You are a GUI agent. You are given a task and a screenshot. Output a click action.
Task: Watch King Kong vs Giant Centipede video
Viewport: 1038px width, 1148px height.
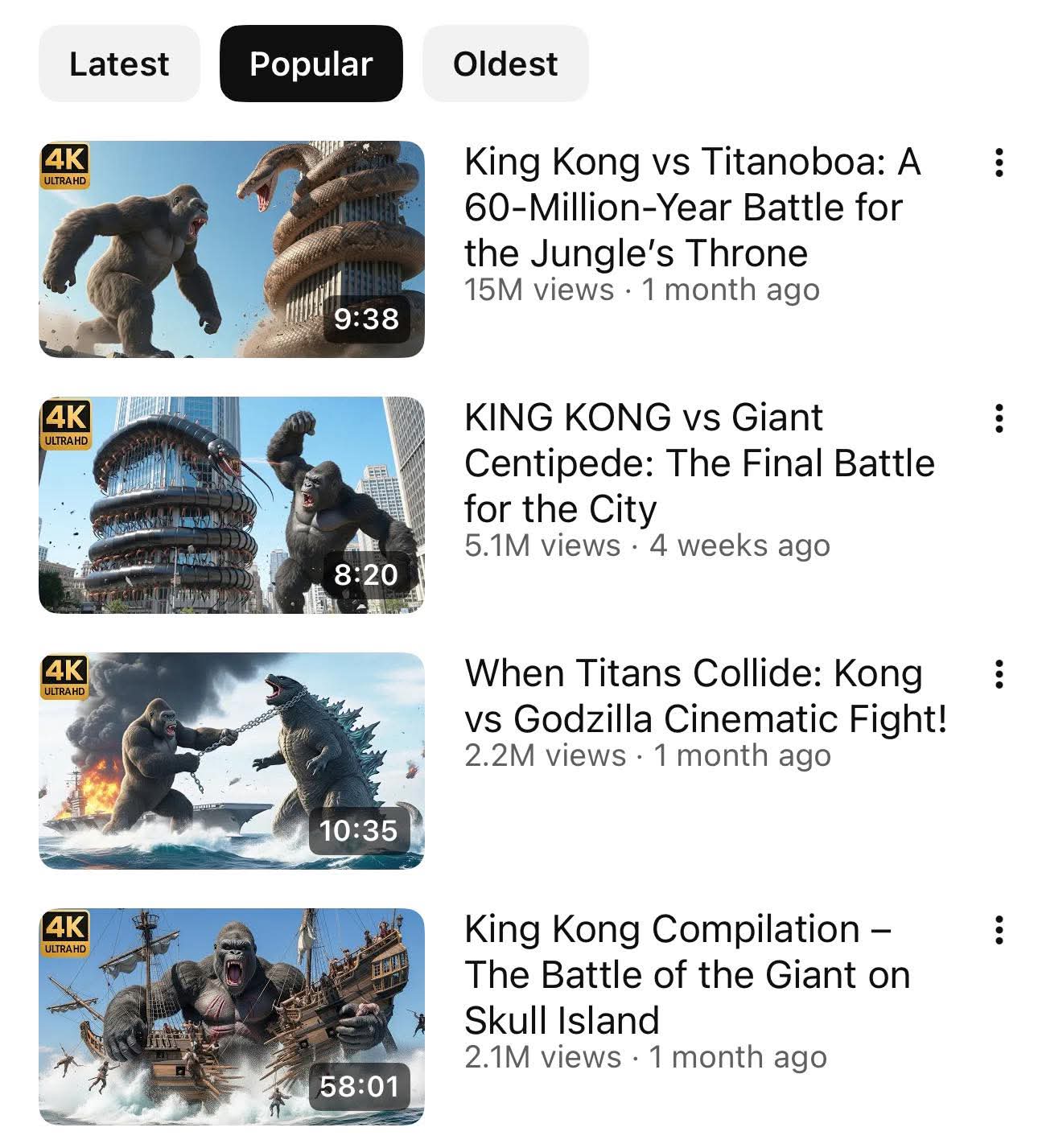tap(232, 505)
